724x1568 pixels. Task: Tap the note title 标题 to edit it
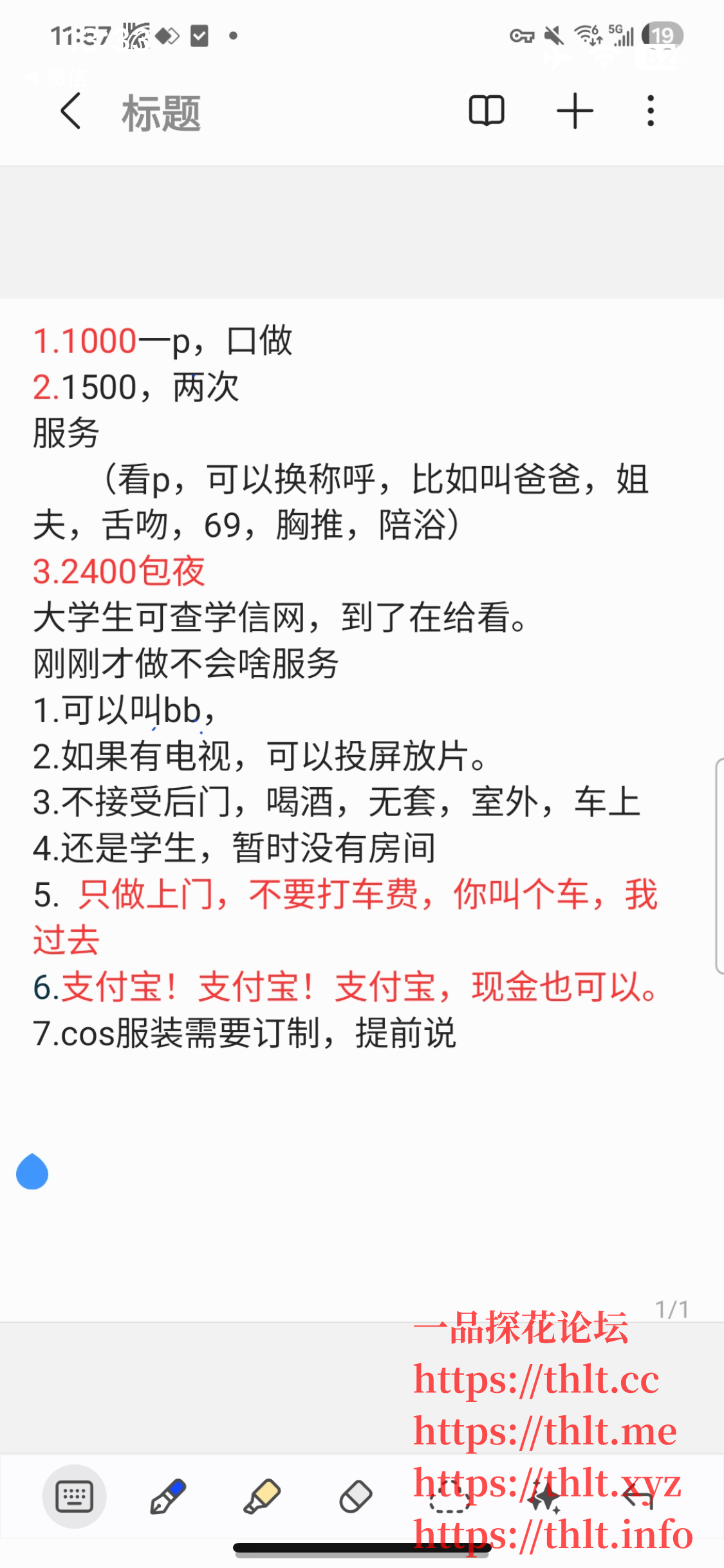[x=160, y=113]
